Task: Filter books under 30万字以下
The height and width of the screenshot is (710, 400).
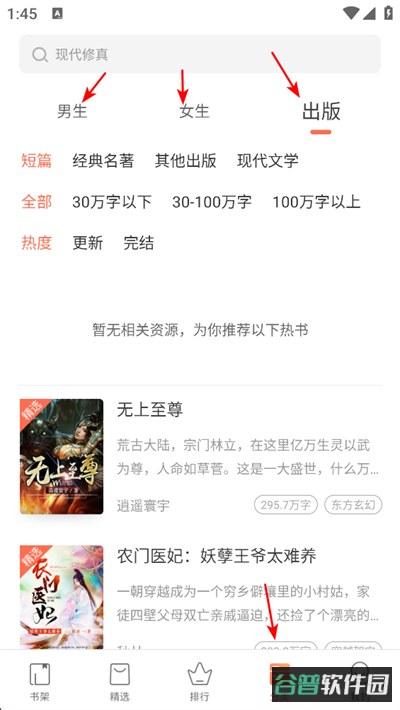Action: 112,202
